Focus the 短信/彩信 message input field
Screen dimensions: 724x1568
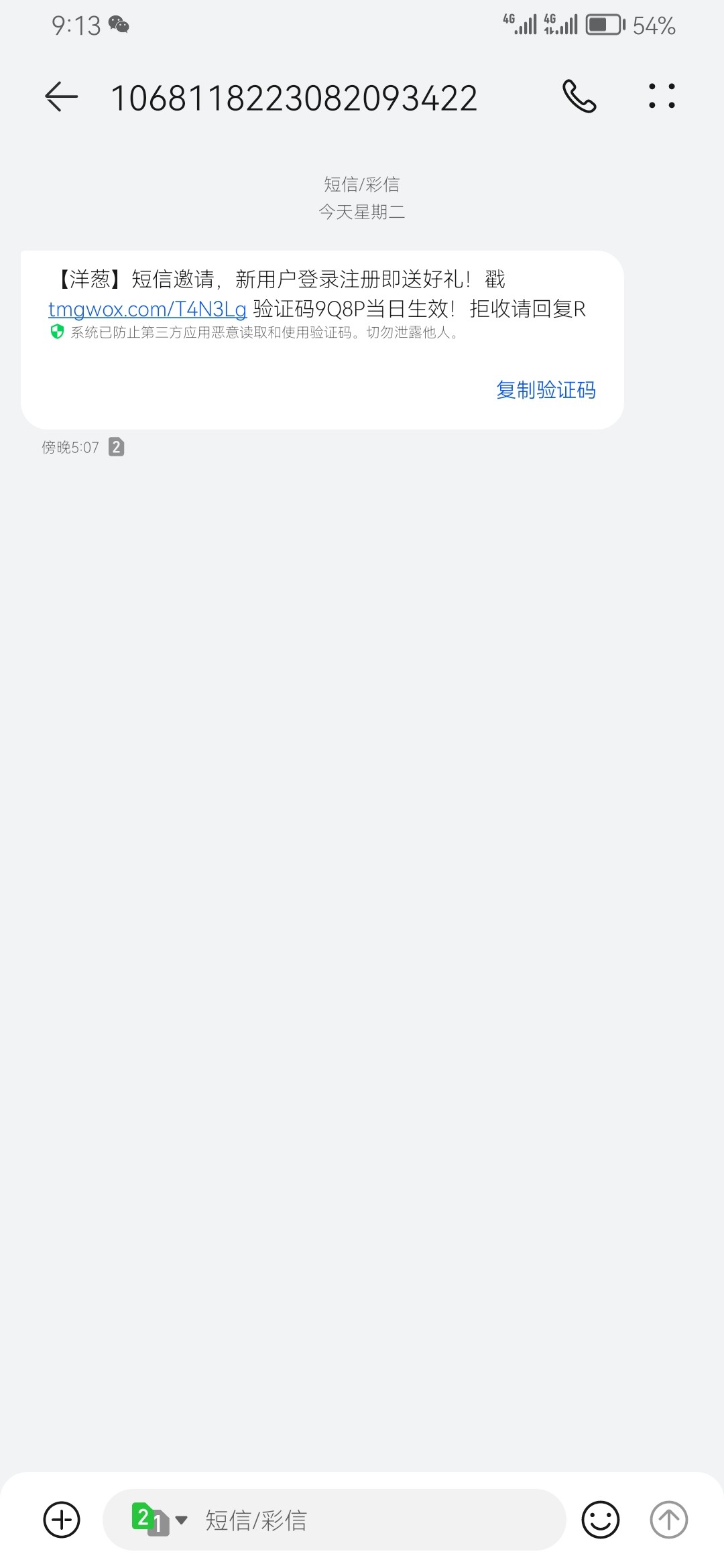(375, 1520)
